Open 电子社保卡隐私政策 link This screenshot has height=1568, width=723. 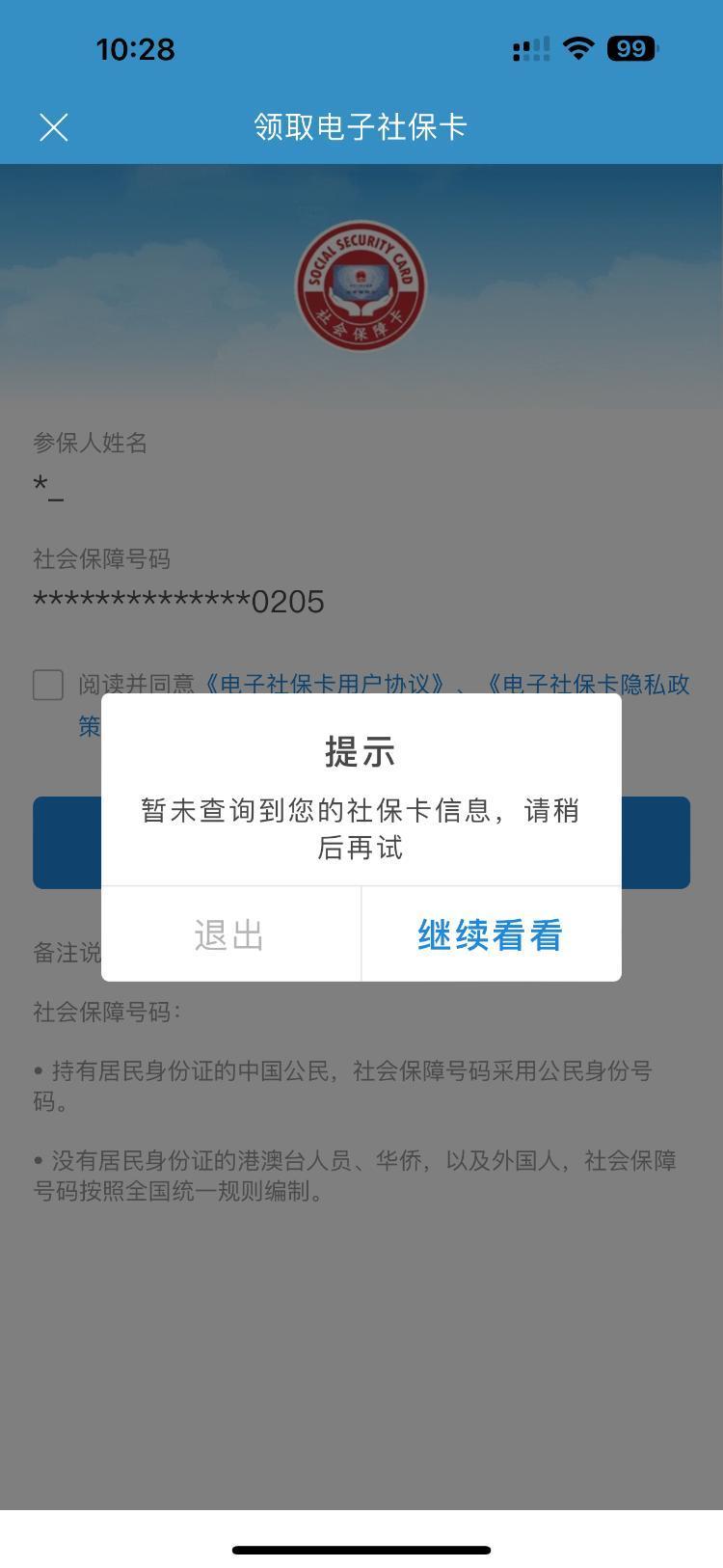point(588,684)
